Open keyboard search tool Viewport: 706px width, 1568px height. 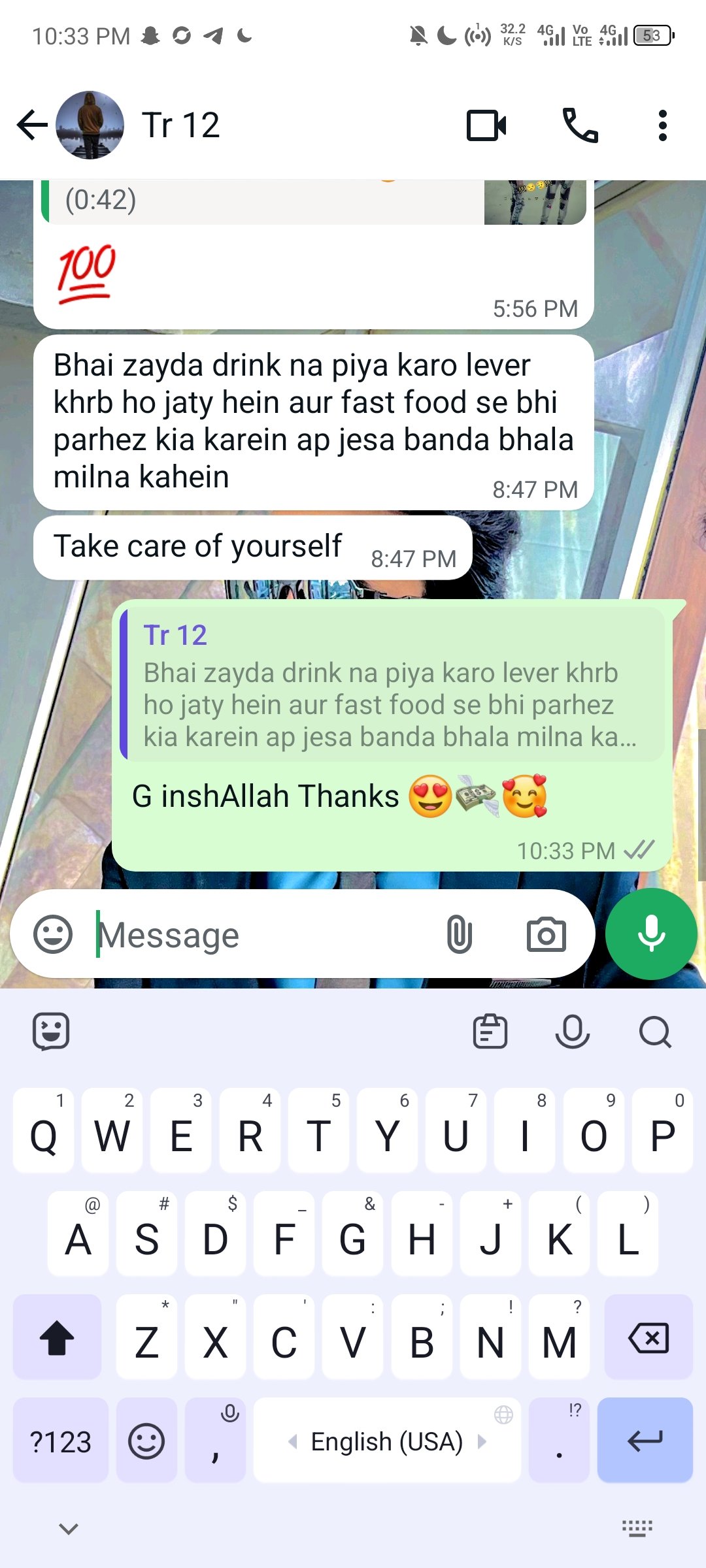(655, 1032)
